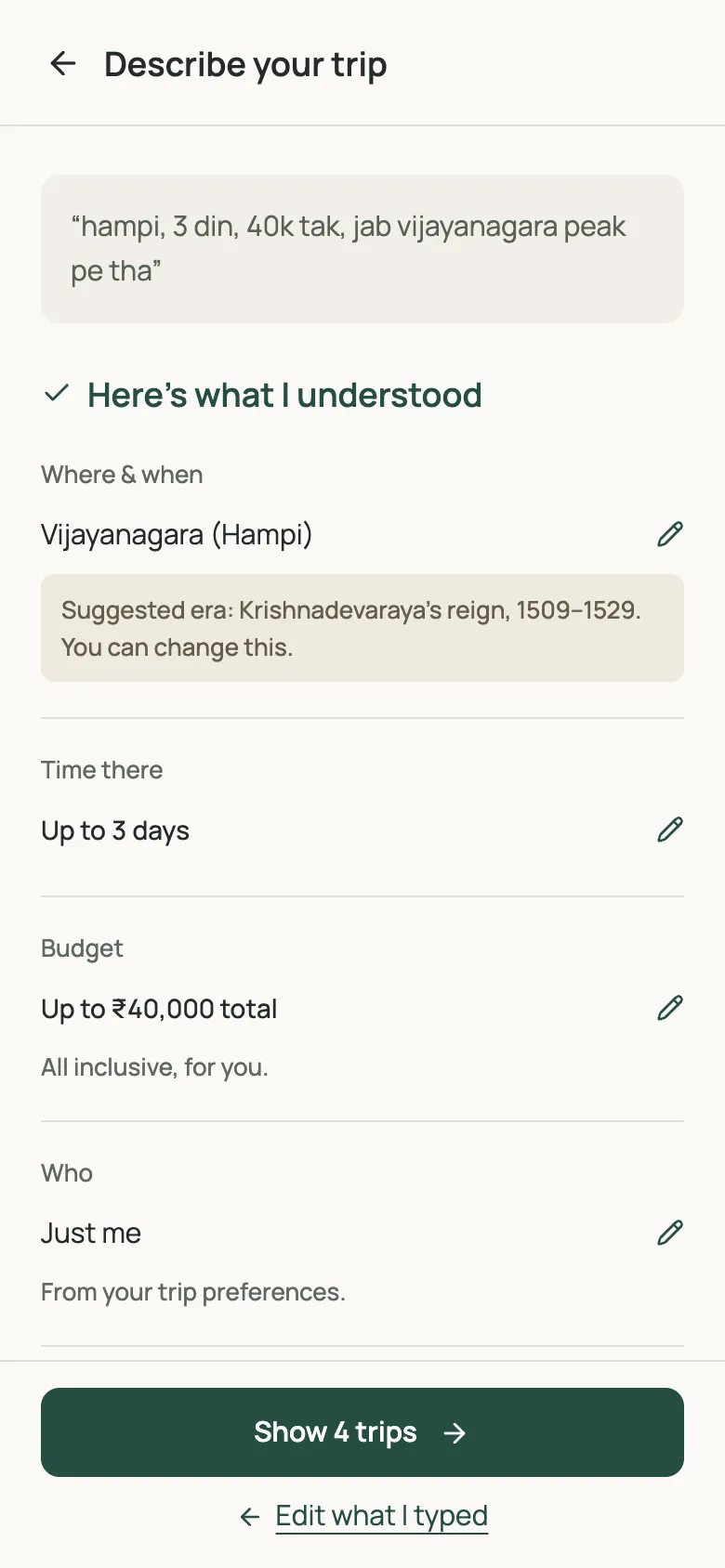Edit the ₹40,000 budget
725x1568 pixels.
pos(670,1008)
